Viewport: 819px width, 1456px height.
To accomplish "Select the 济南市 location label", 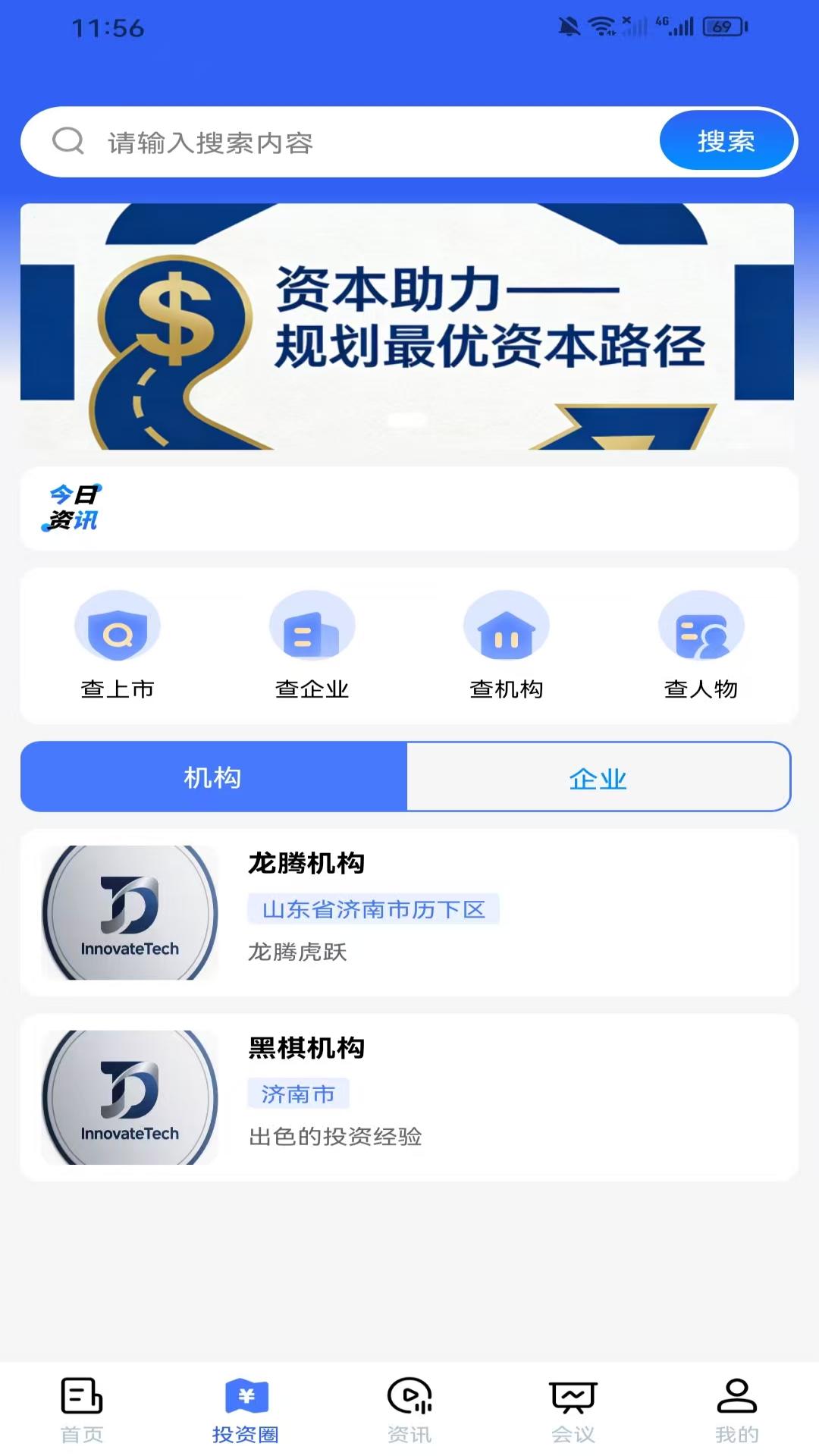I will pyautogui.click(x=299, y=1094).
